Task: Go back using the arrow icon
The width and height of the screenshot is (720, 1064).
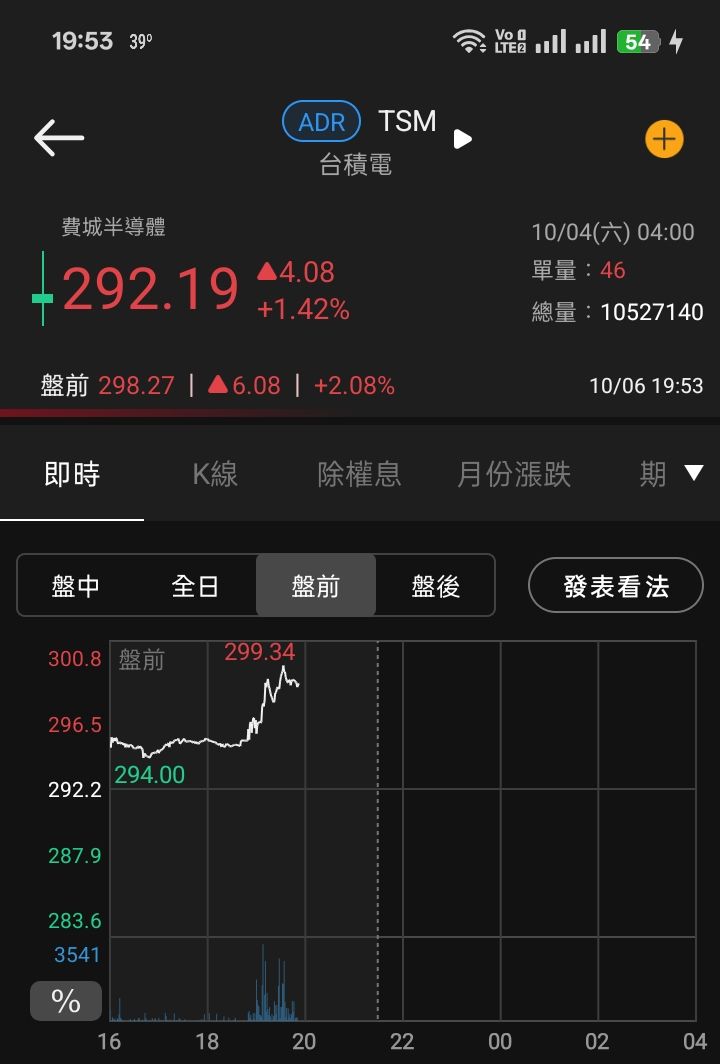Action: (59, 138)
